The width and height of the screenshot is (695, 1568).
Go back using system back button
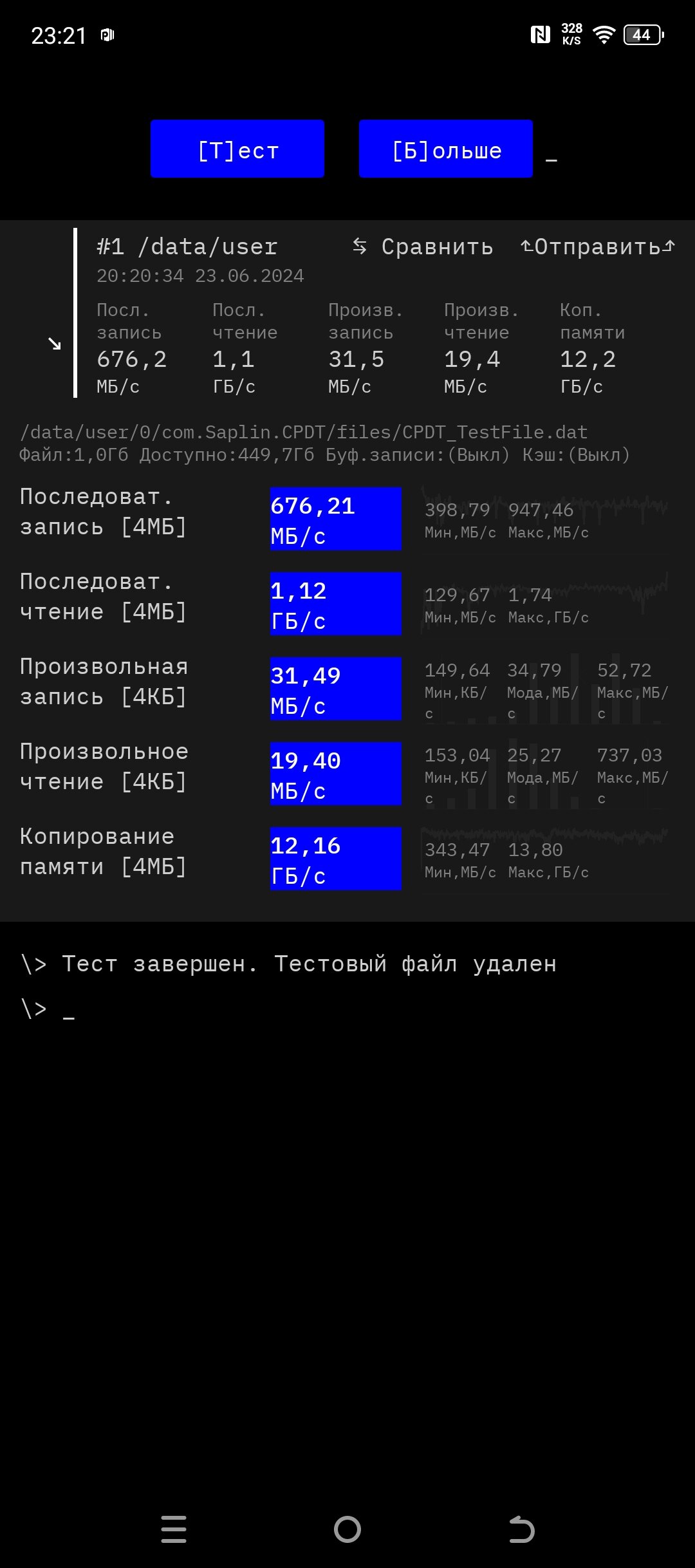(x=521, y=1529)
